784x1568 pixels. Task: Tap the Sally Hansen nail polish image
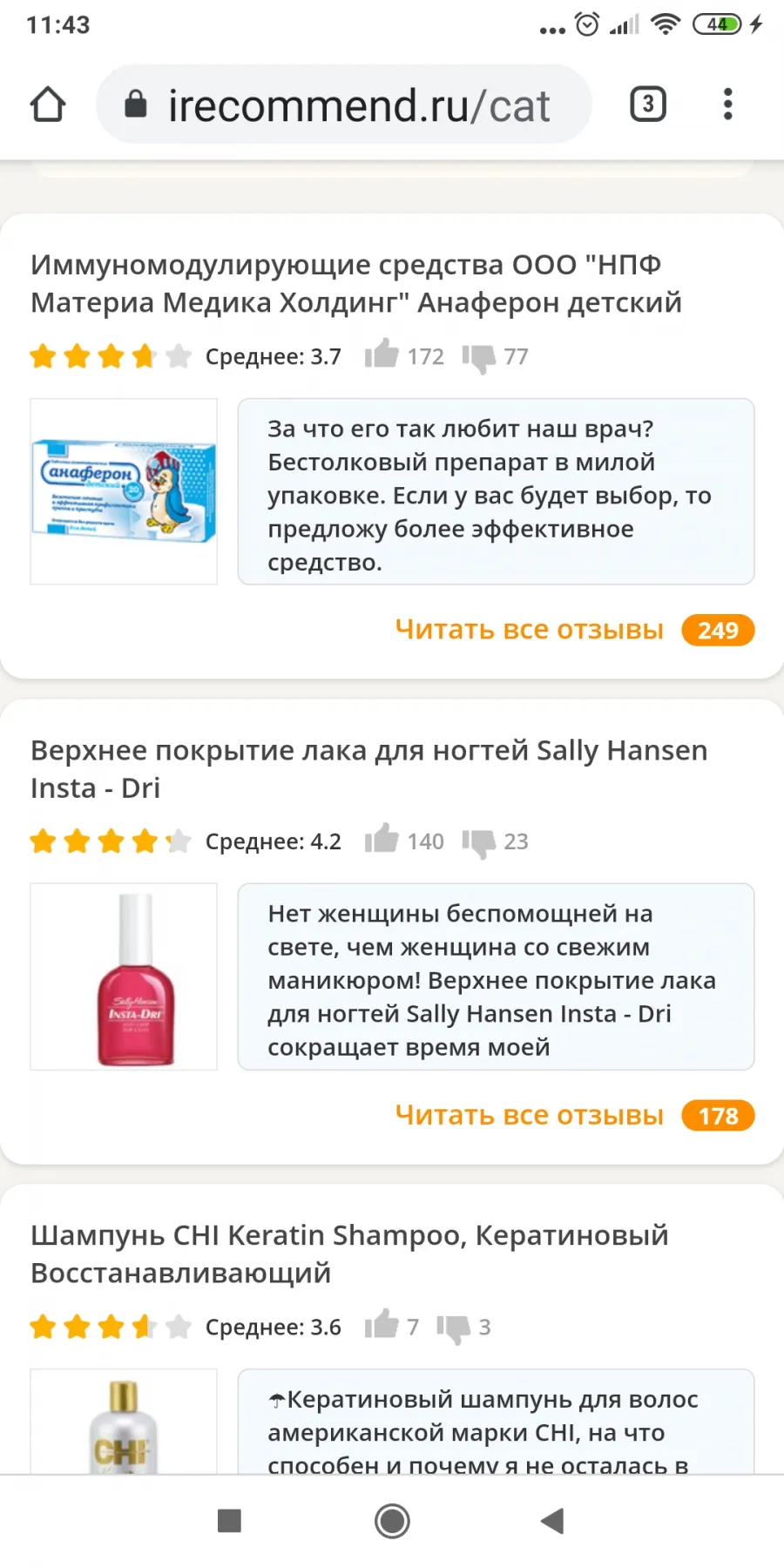pyautogui.click(x=124, y=977)
